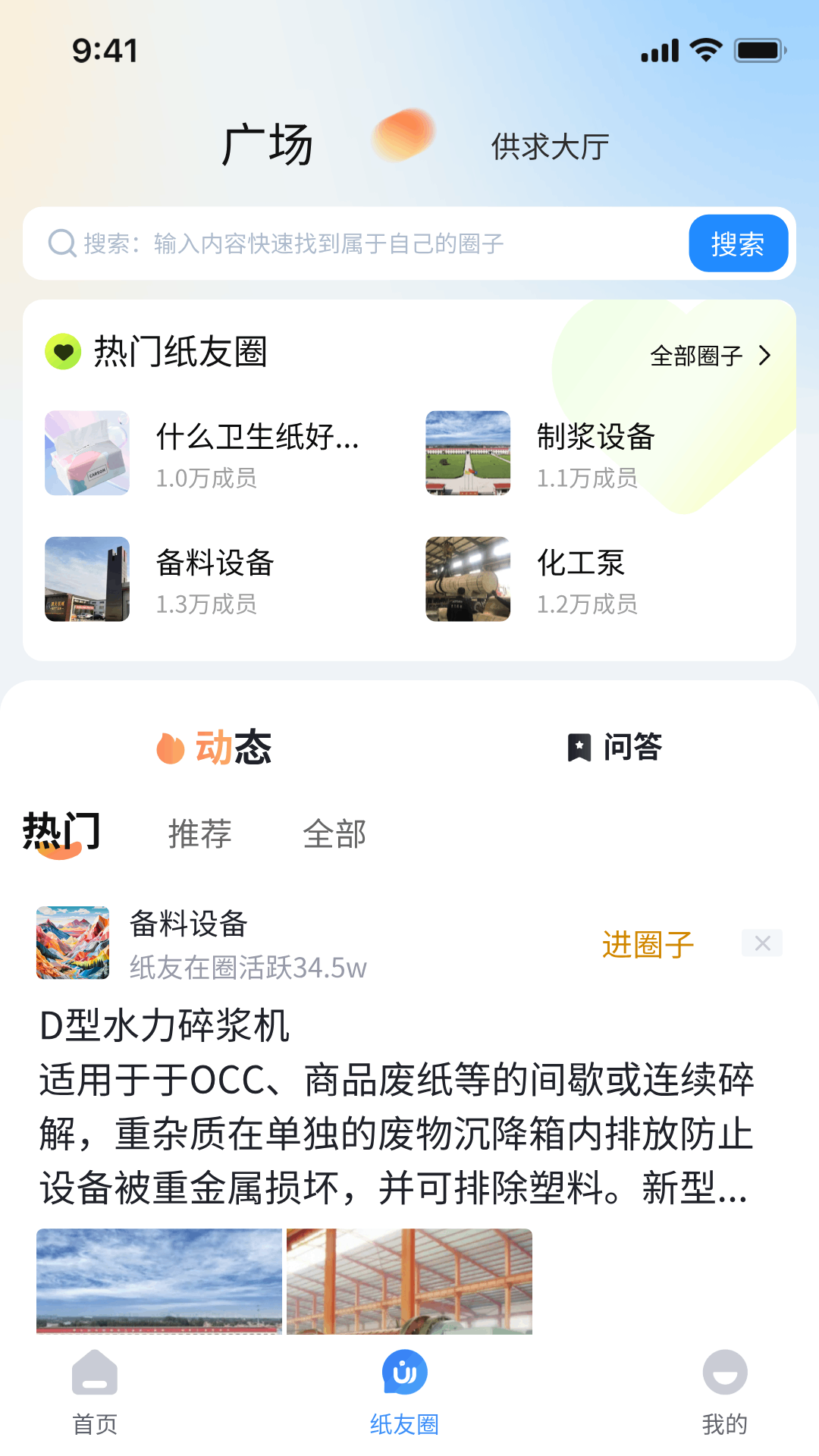This screenshot has width=819, height=1456.
Task: Tap the magnifier icon in the search bar
Action: [61, 243]
